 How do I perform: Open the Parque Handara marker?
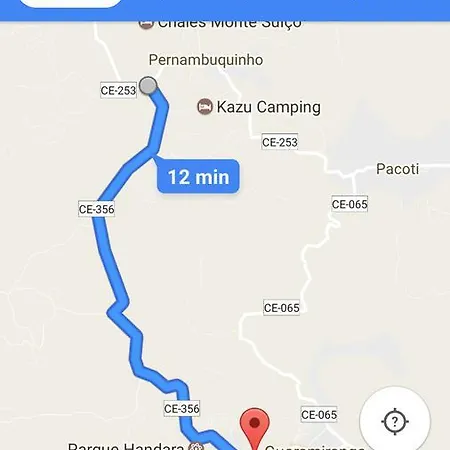coord(196,446)
